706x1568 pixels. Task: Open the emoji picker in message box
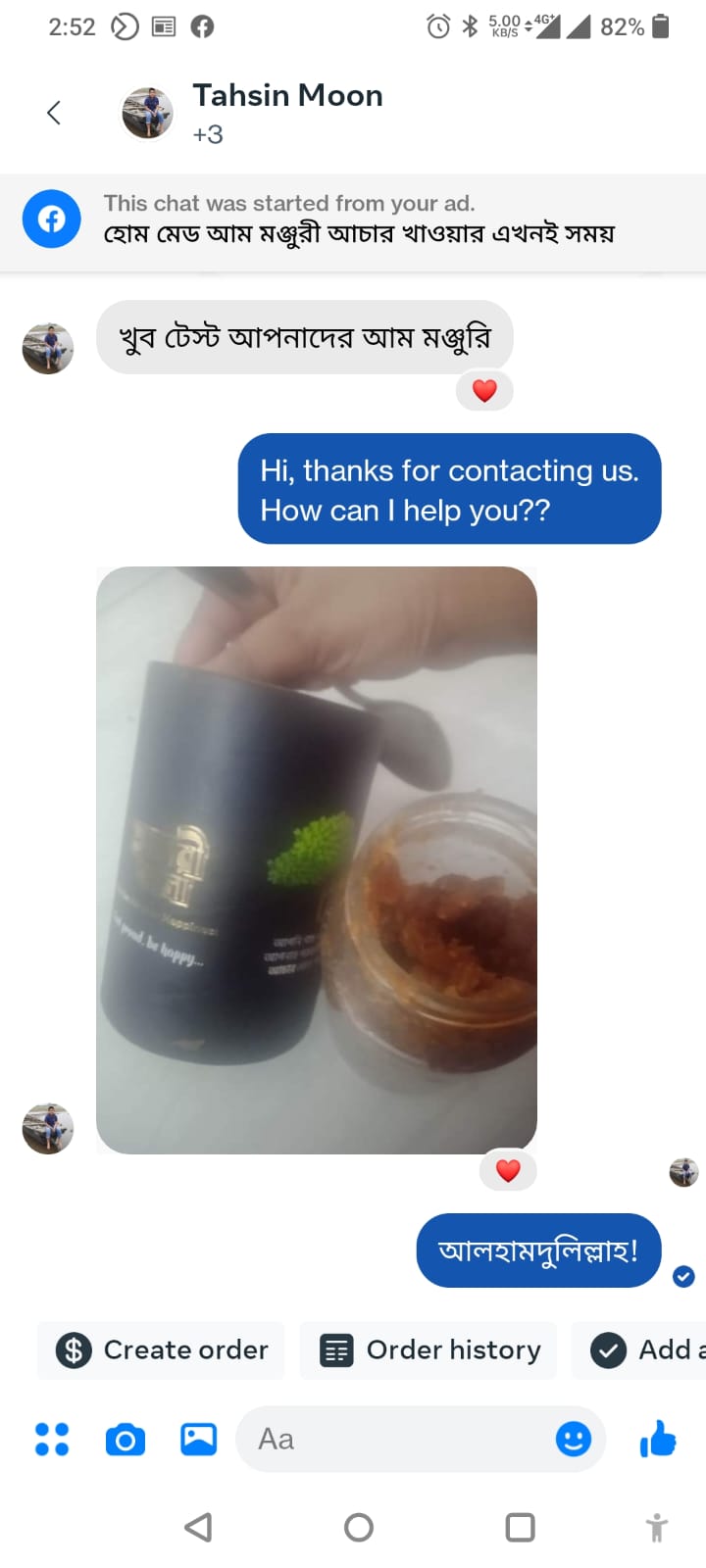click(x=574, y=1439)
